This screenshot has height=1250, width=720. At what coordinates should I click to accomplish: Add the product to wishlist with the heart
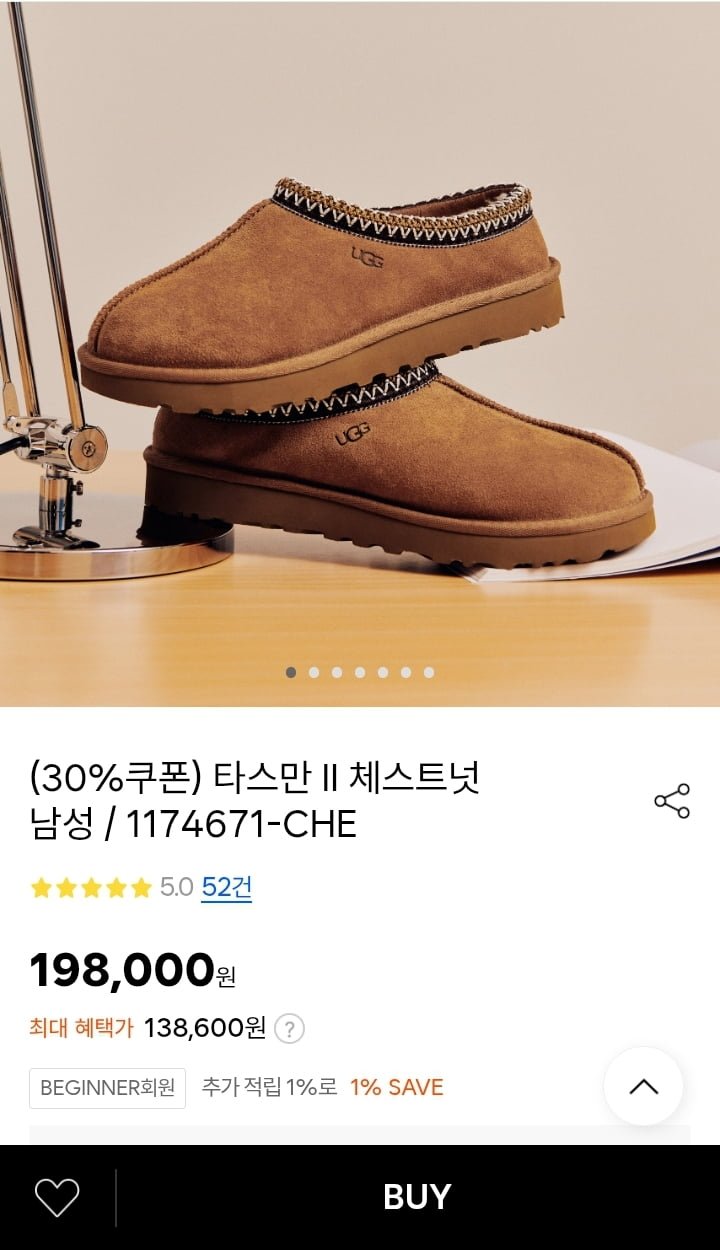(57, 1197)
